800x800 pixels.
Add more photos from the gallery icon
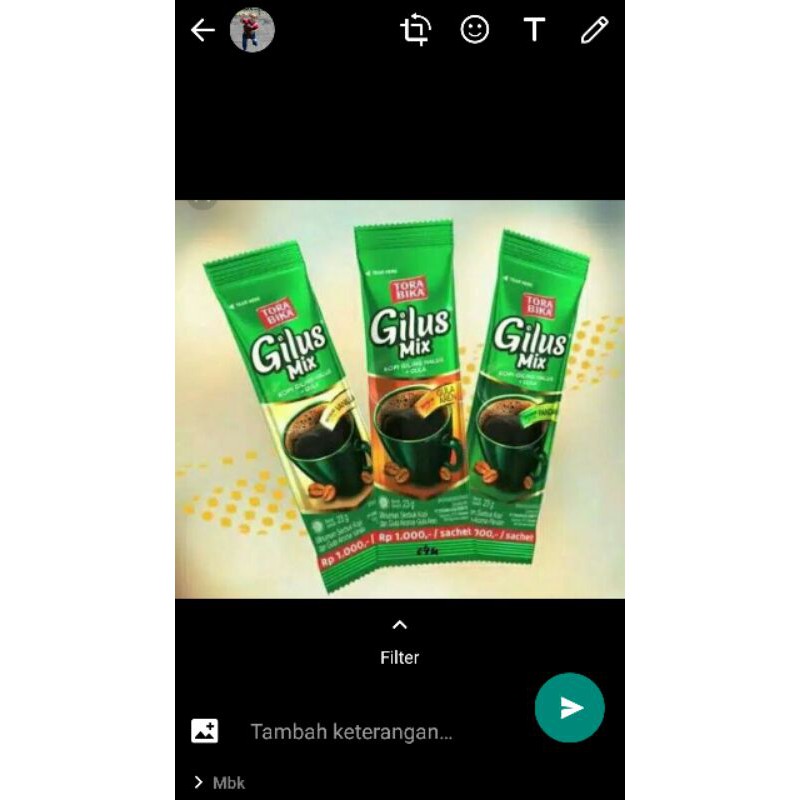[x=205, y=731]
